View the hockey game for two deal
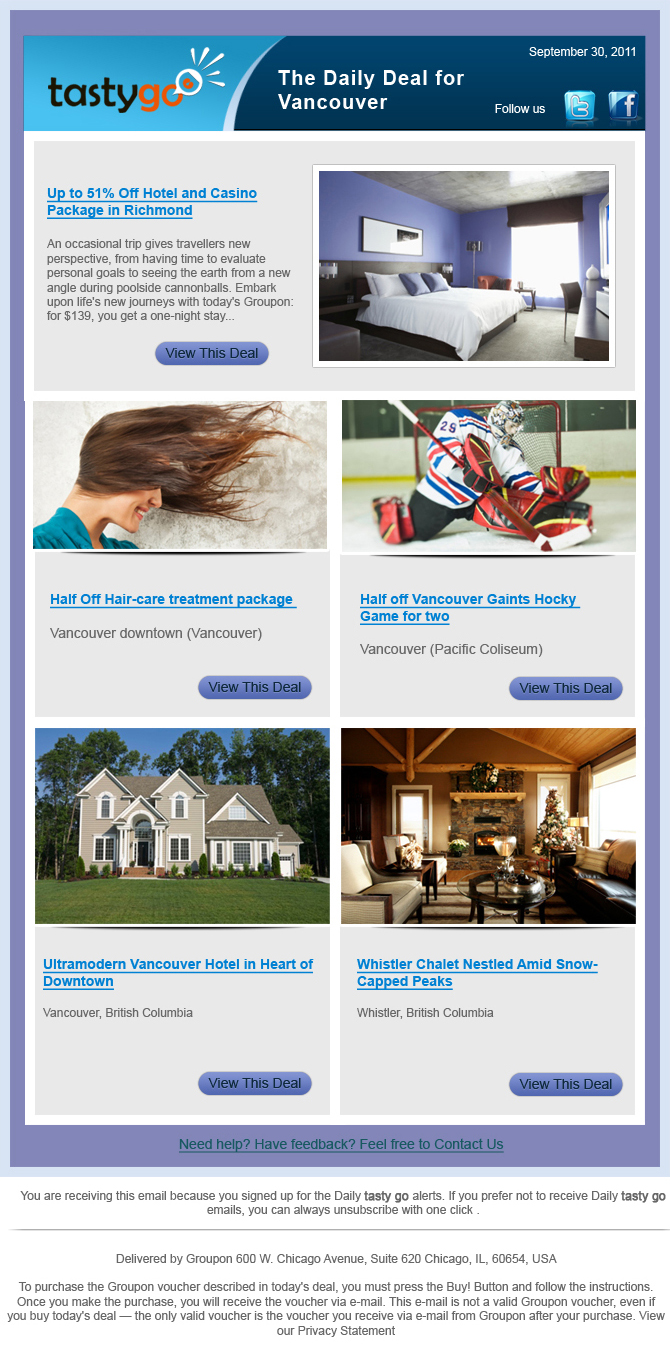Image resolution: width=670 pixels, height=1356 pixels. [566, 688]
